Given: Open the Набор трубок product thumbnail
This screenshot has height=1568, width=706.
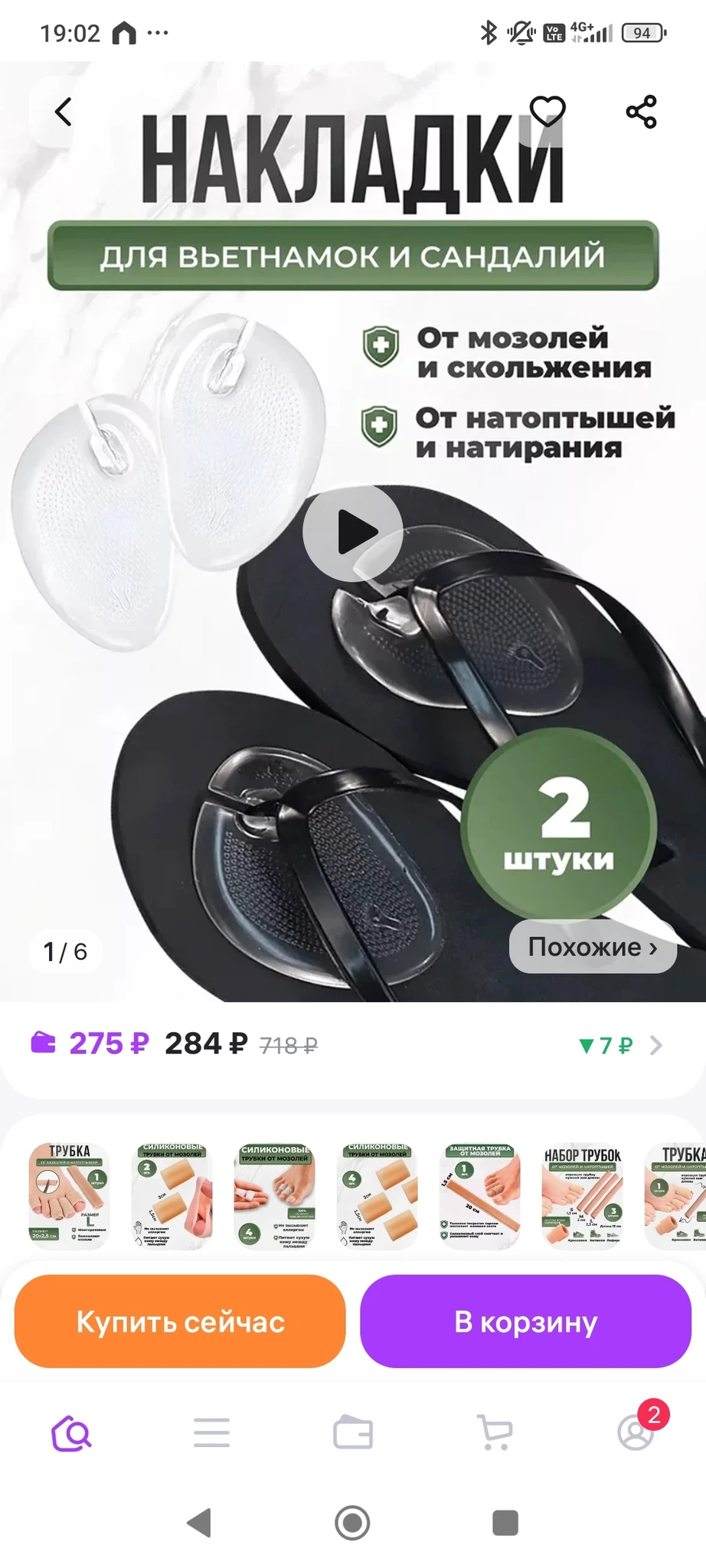Looking at the screenshot, I should pos(582,1196).
